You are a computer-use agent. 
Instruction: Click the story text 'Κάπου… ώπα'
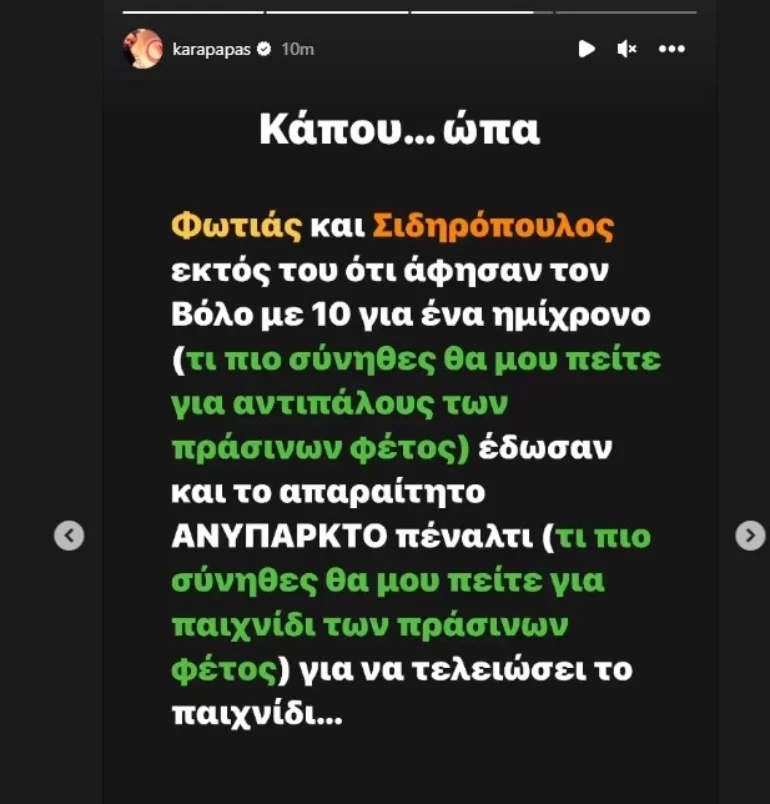tap(400, 128)
